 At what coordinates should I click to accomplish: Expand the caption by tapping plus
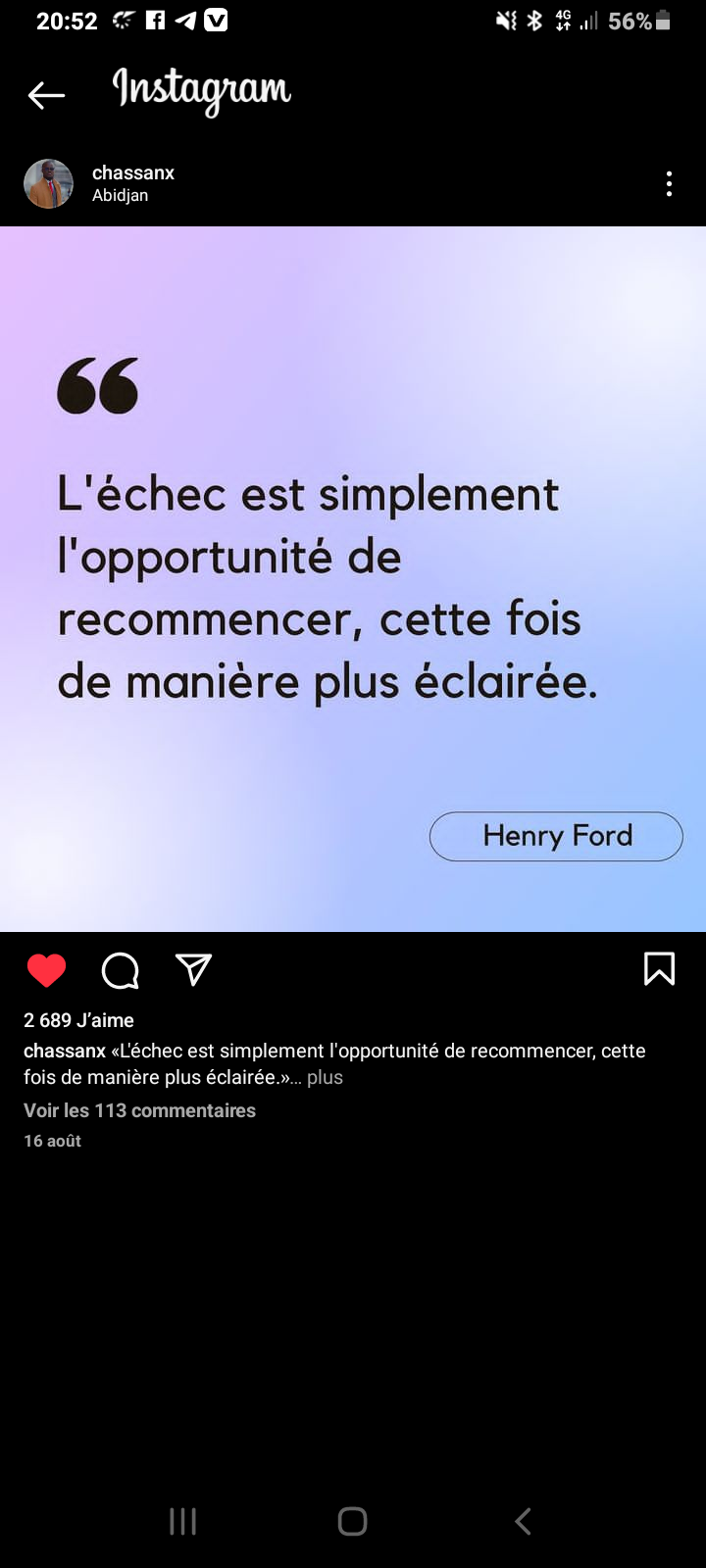click(325, 1077)
